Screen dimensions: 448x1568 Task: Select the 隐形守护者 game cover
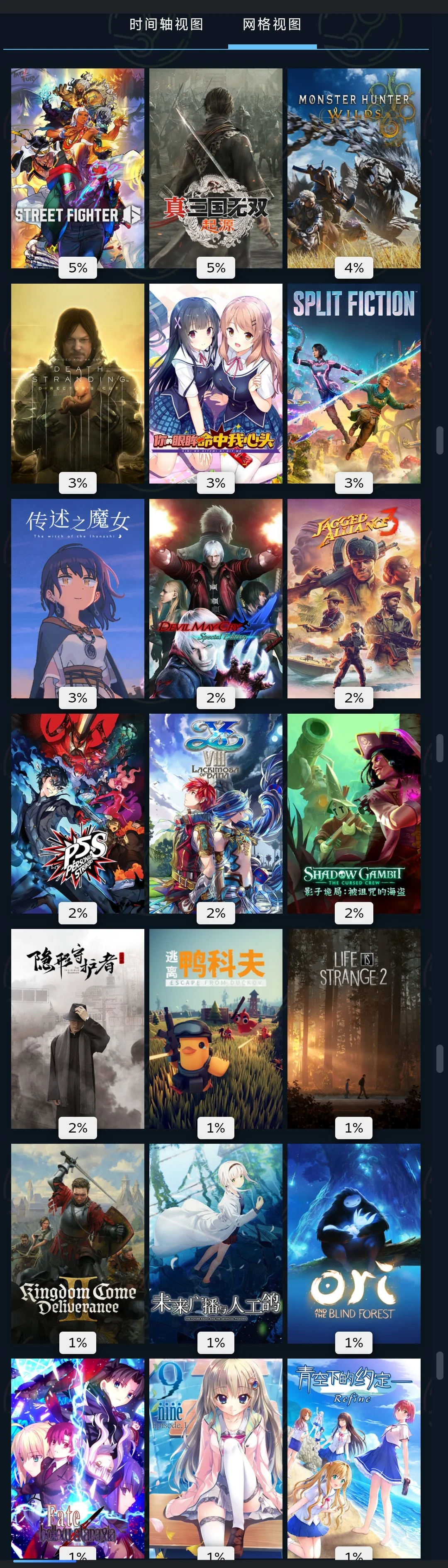tap(78, 1029)
